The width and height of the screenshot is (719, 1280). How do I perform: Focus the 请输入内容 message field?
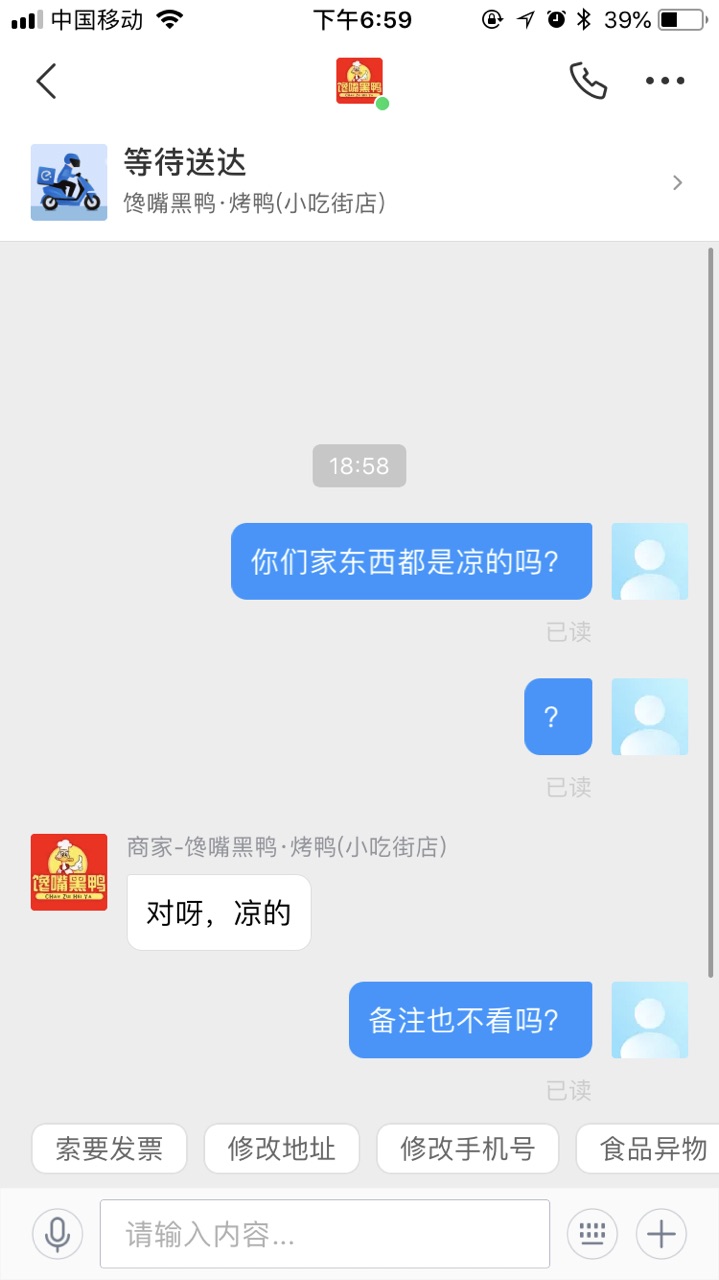tap(324, 1234)
